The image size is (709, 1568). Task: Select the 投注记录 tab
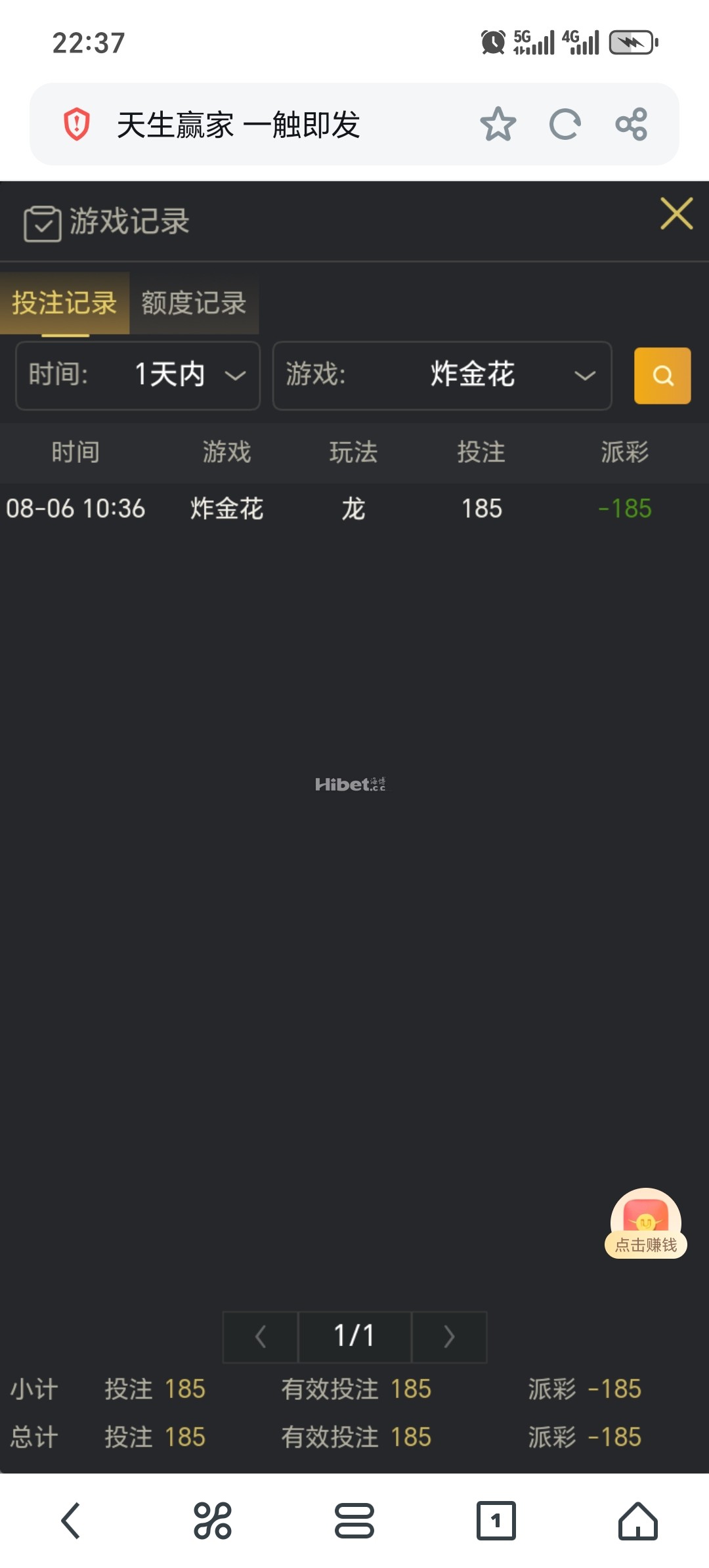point(64,303)
